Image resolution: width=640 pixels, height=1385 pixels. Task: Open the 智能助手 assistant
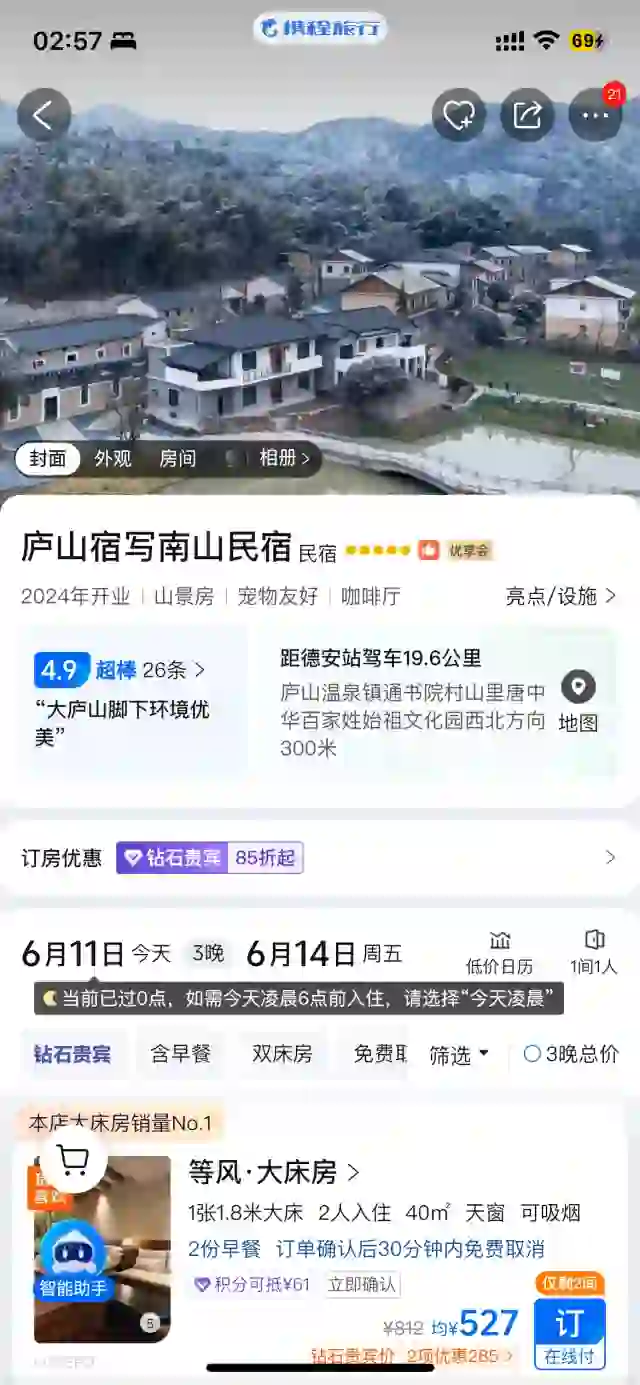tap(73, 1260)
